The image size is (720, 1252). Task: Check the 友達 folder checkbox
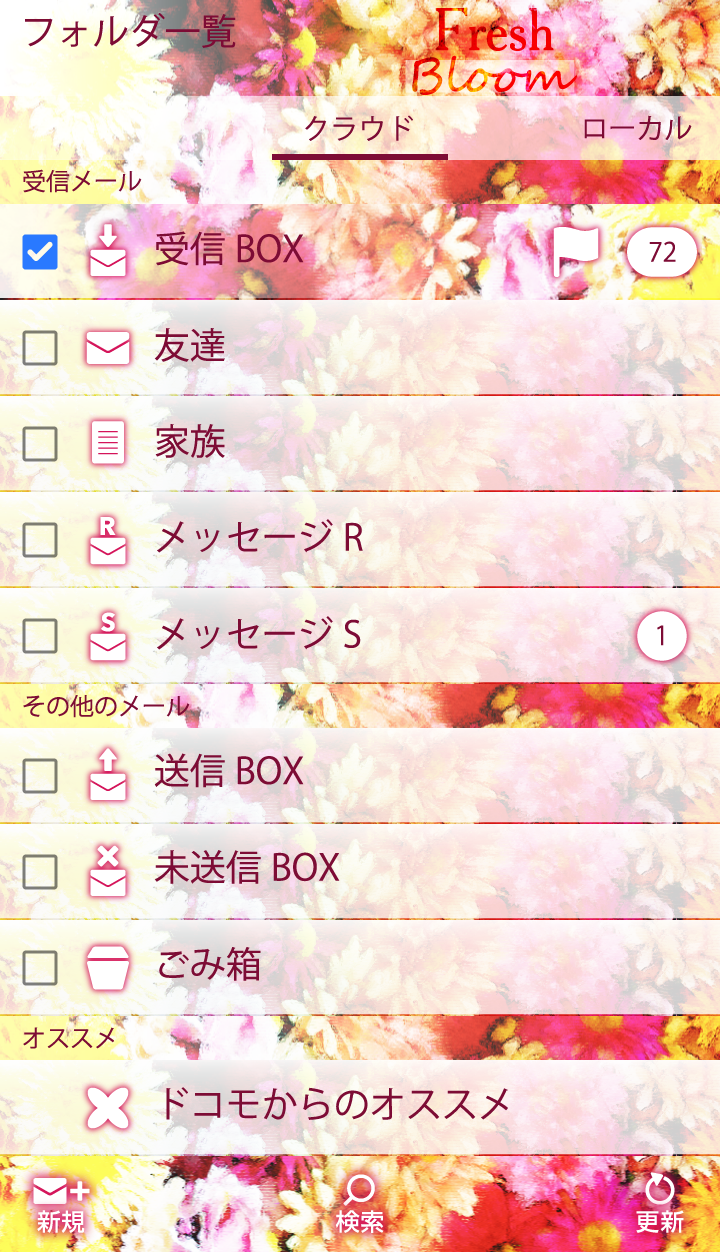click(x=40, y=348)
